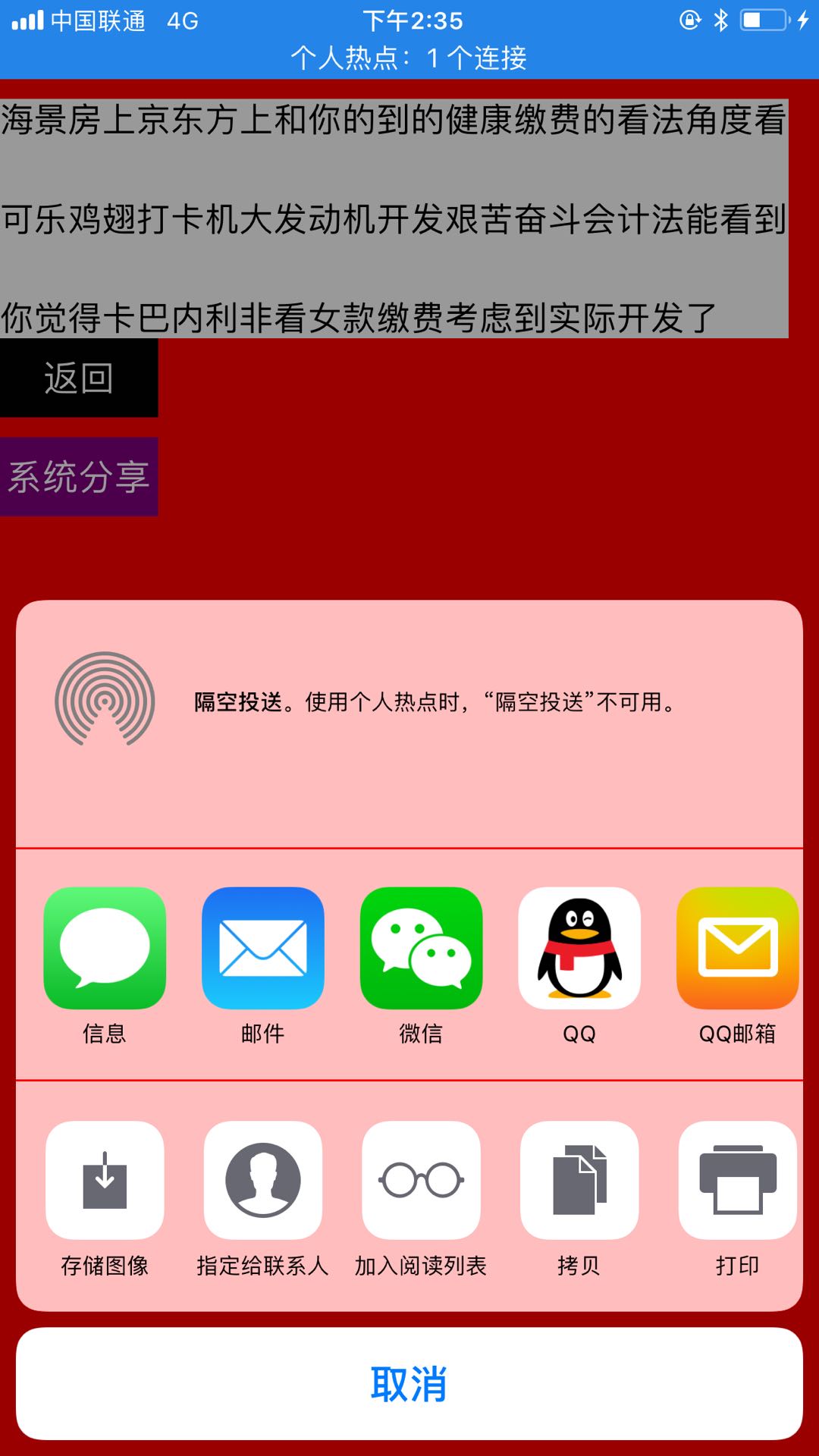Share via 信息 (Messages)
The image size is (819, 1456).
click(105, 948)
